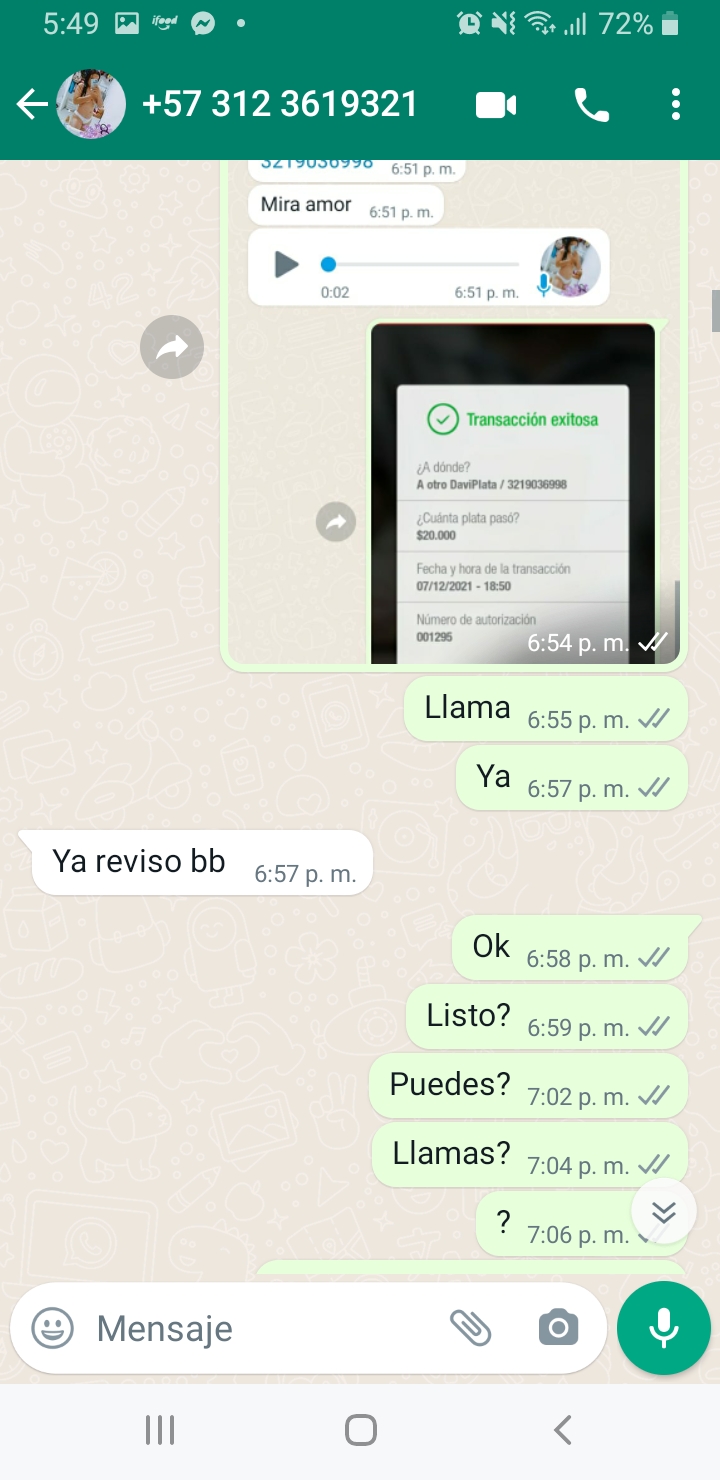Record a voice message

click(x=664, y=1328)
